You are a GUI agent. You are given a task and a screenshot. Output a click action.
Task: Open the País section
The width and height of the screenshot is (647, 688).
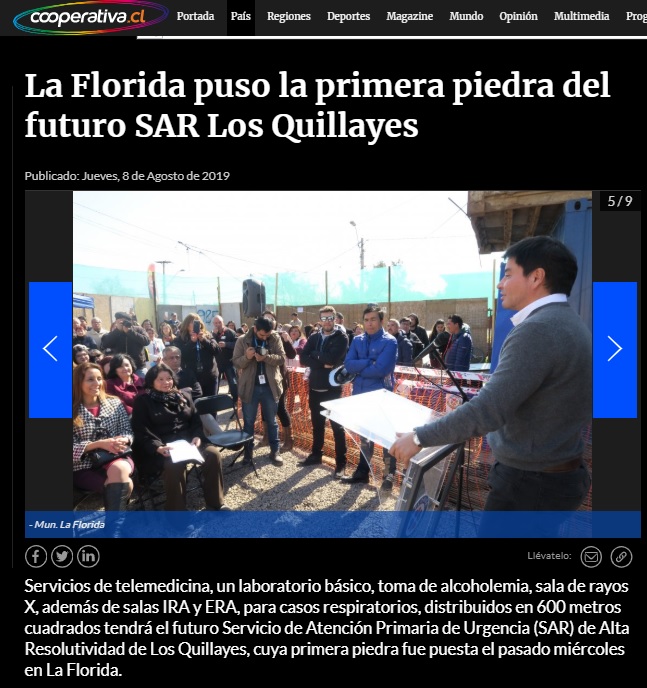coord(240,17)
